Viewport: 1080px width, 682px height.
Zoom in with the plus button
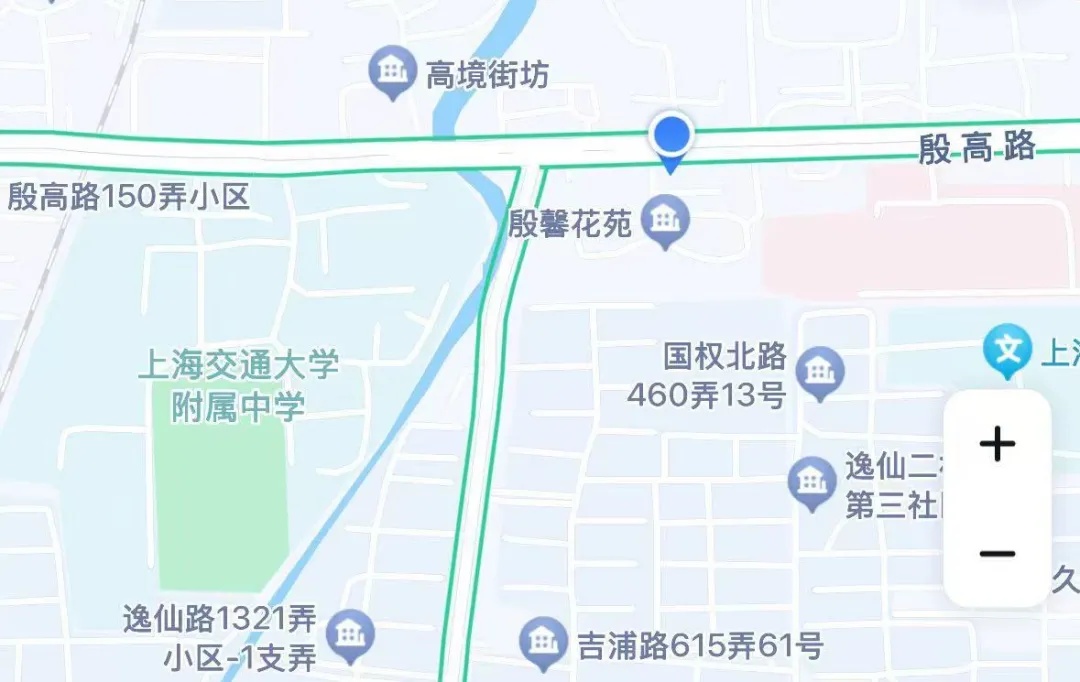997,444
